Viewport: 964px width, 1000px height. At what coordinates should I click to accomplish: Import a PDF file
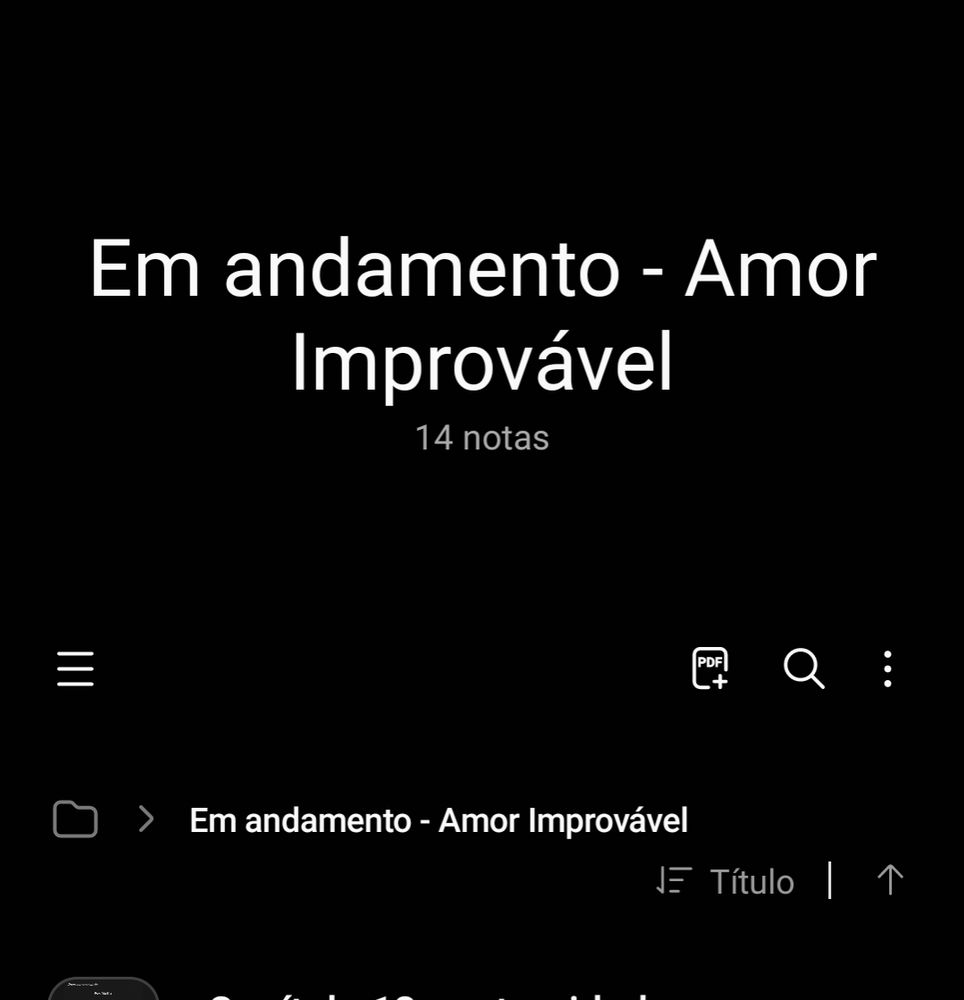click(710, 669)
